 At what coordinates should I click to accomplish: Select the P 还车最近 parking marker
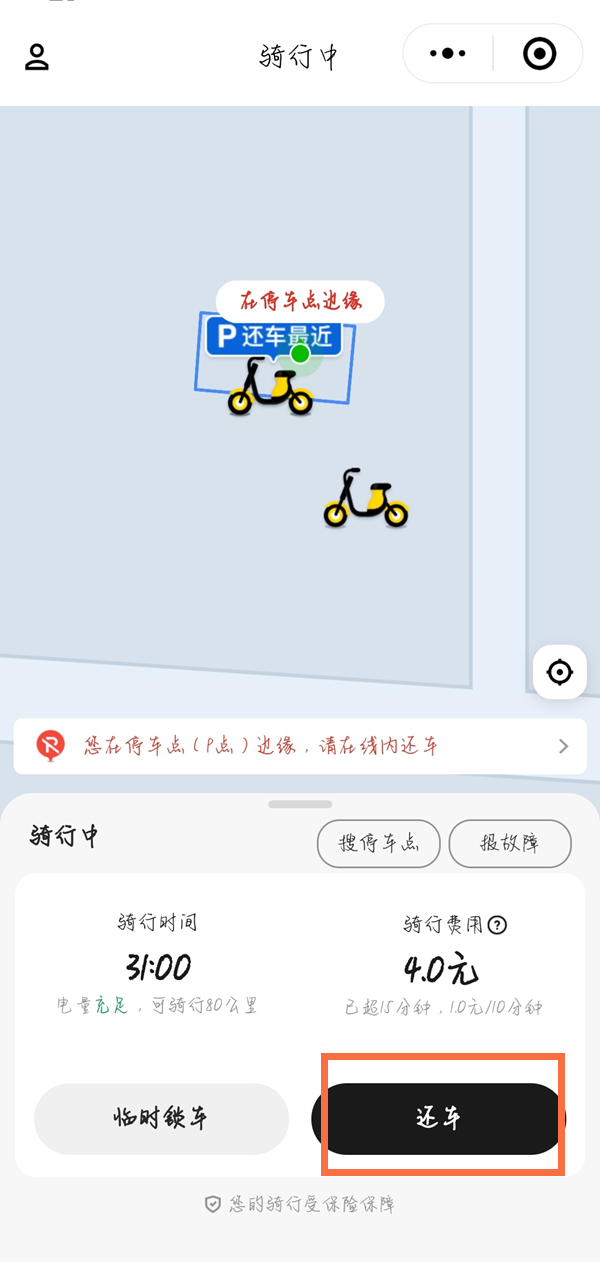tap(273, 338)
